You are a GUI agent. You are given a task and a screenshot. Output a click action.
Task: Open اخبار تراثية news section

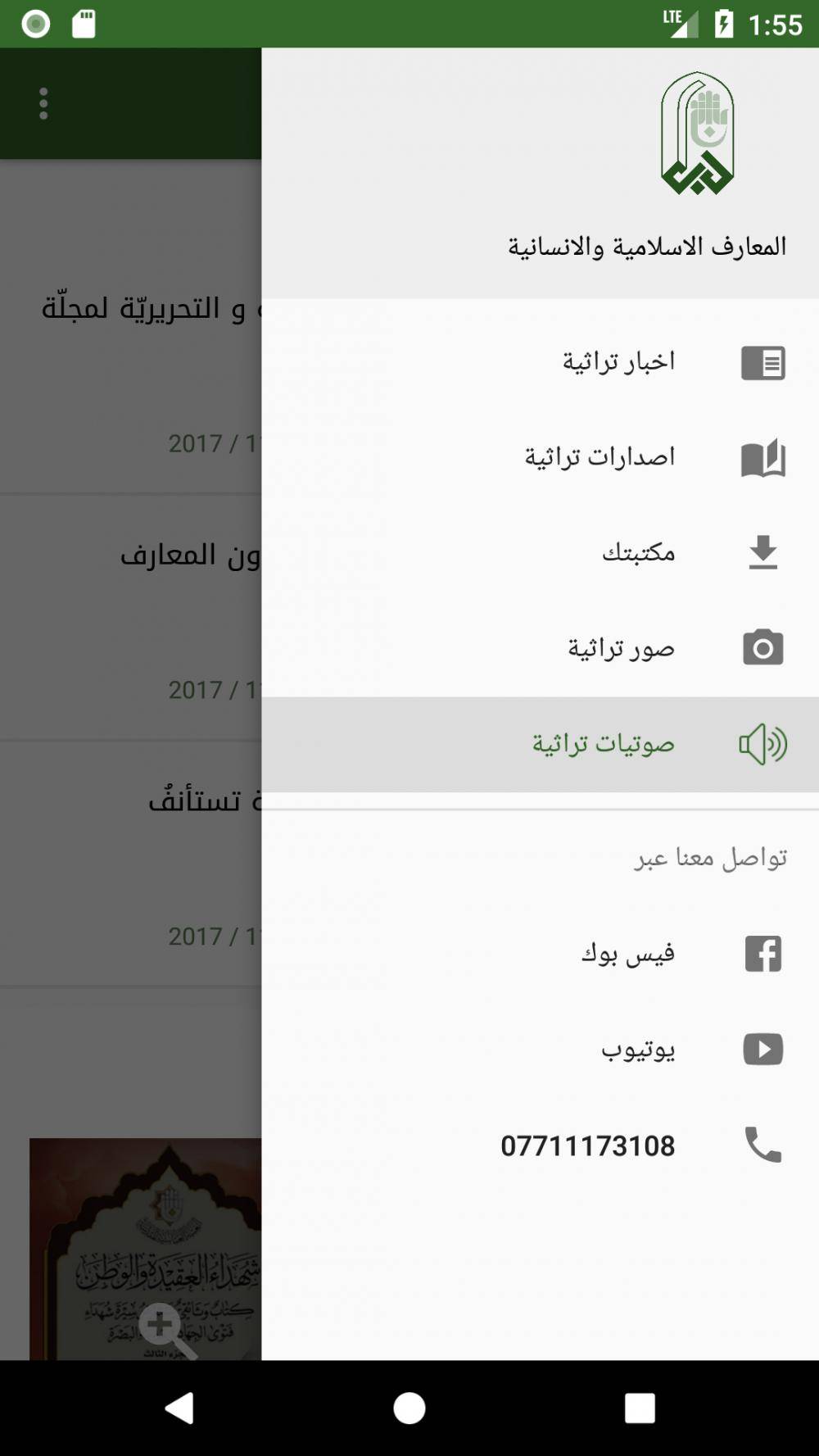[x=541, y=362]
